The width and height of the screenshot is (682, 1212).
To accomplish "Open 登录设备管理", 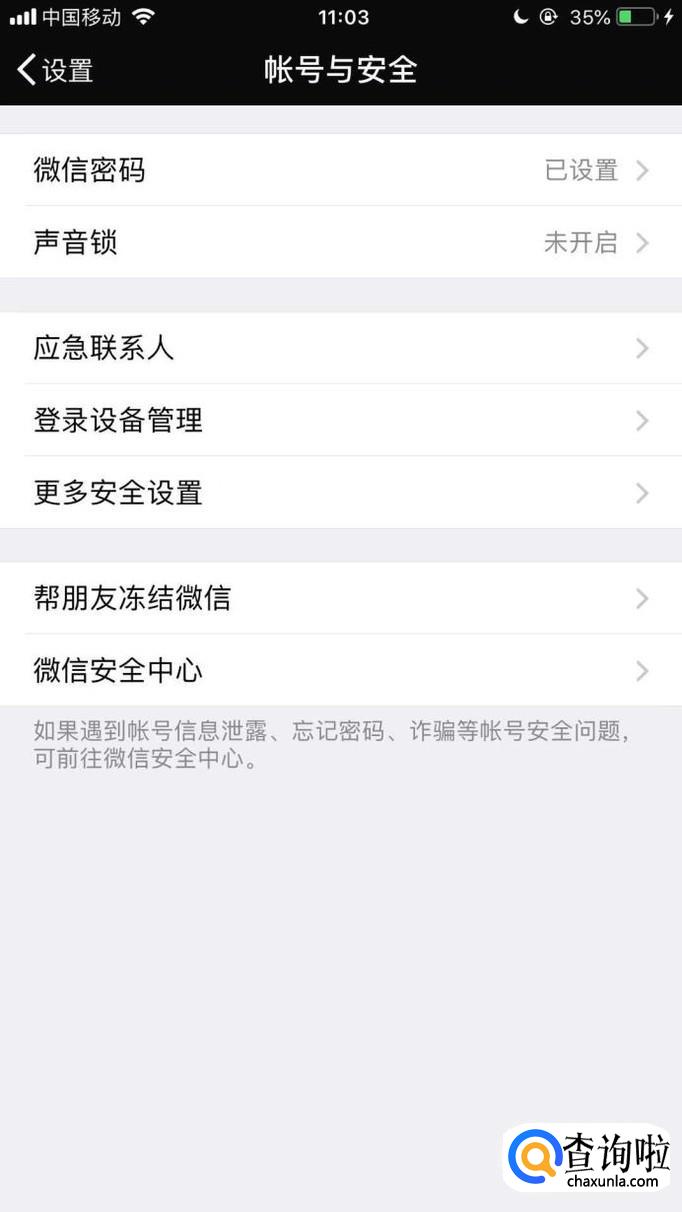I will coord(341,420).
